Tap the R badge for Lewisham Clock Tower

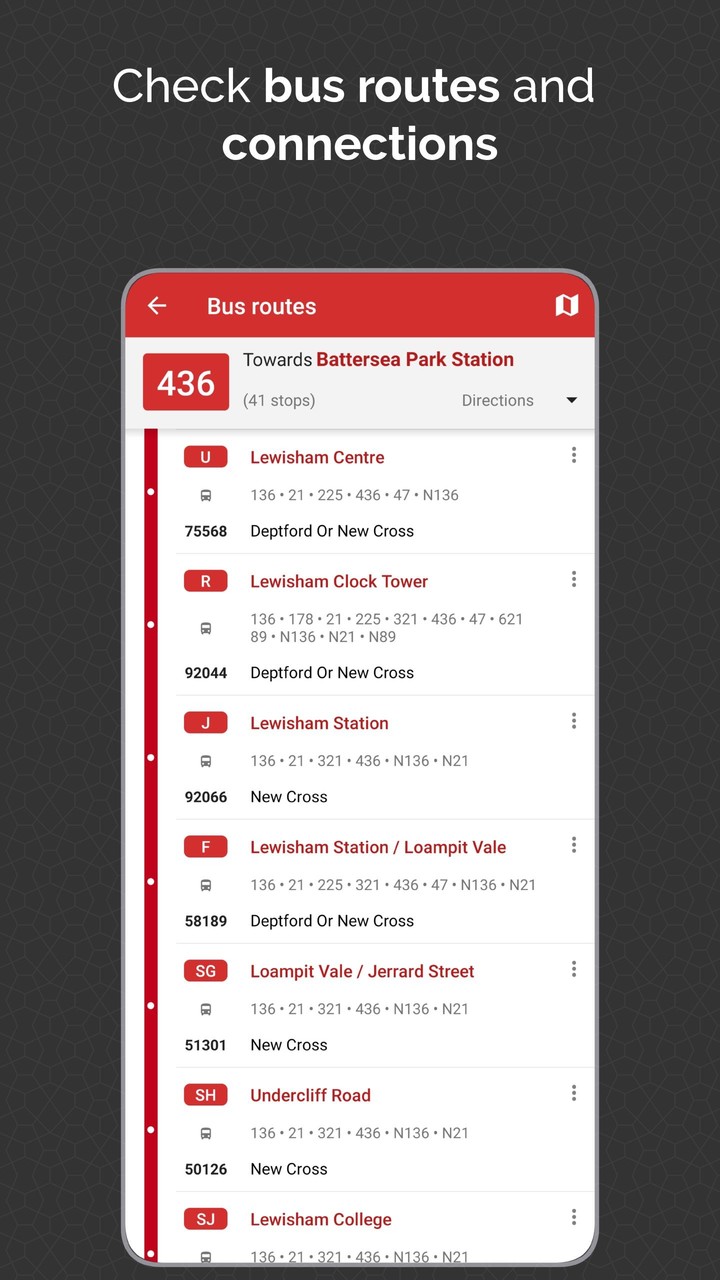[x=205, y=580]
